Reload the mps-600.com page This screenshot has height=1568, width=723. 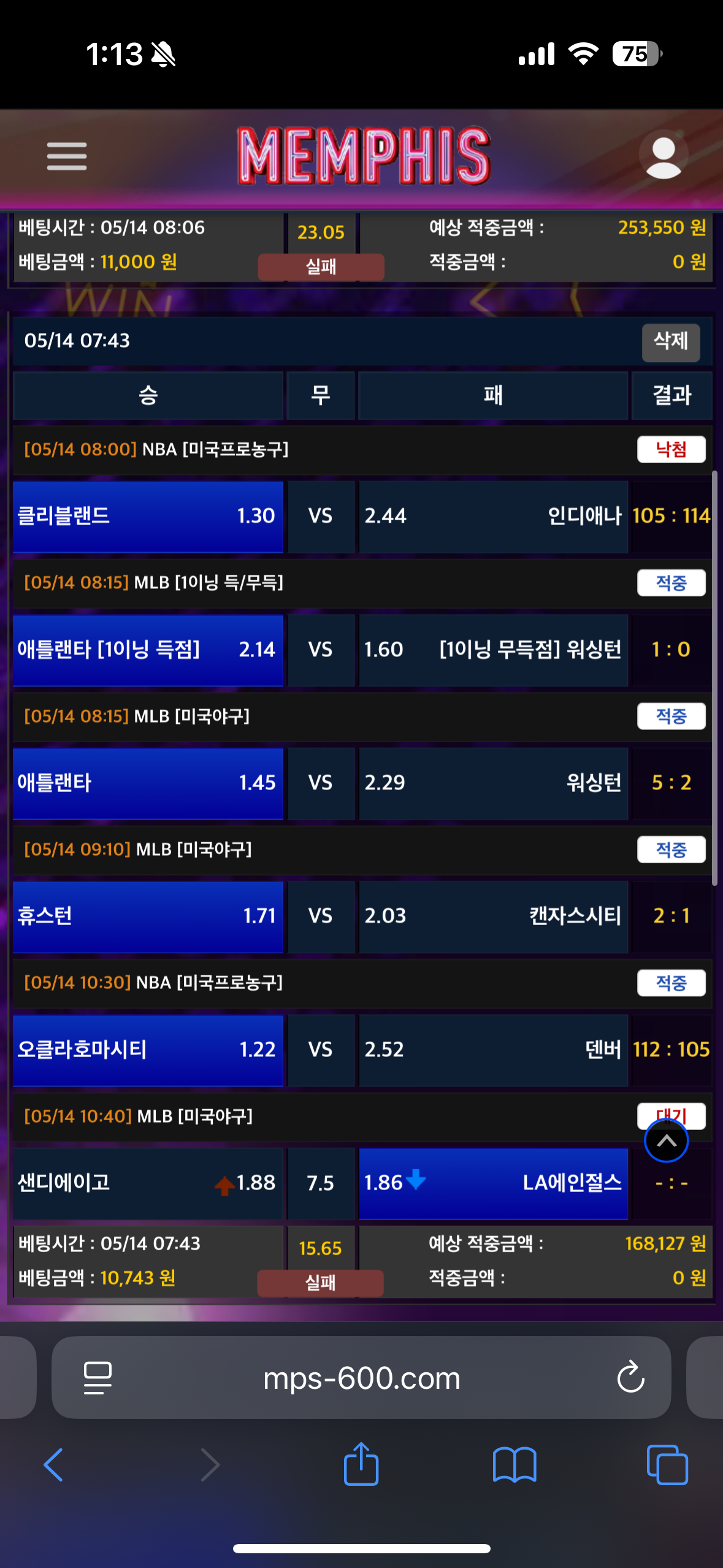630,1378
